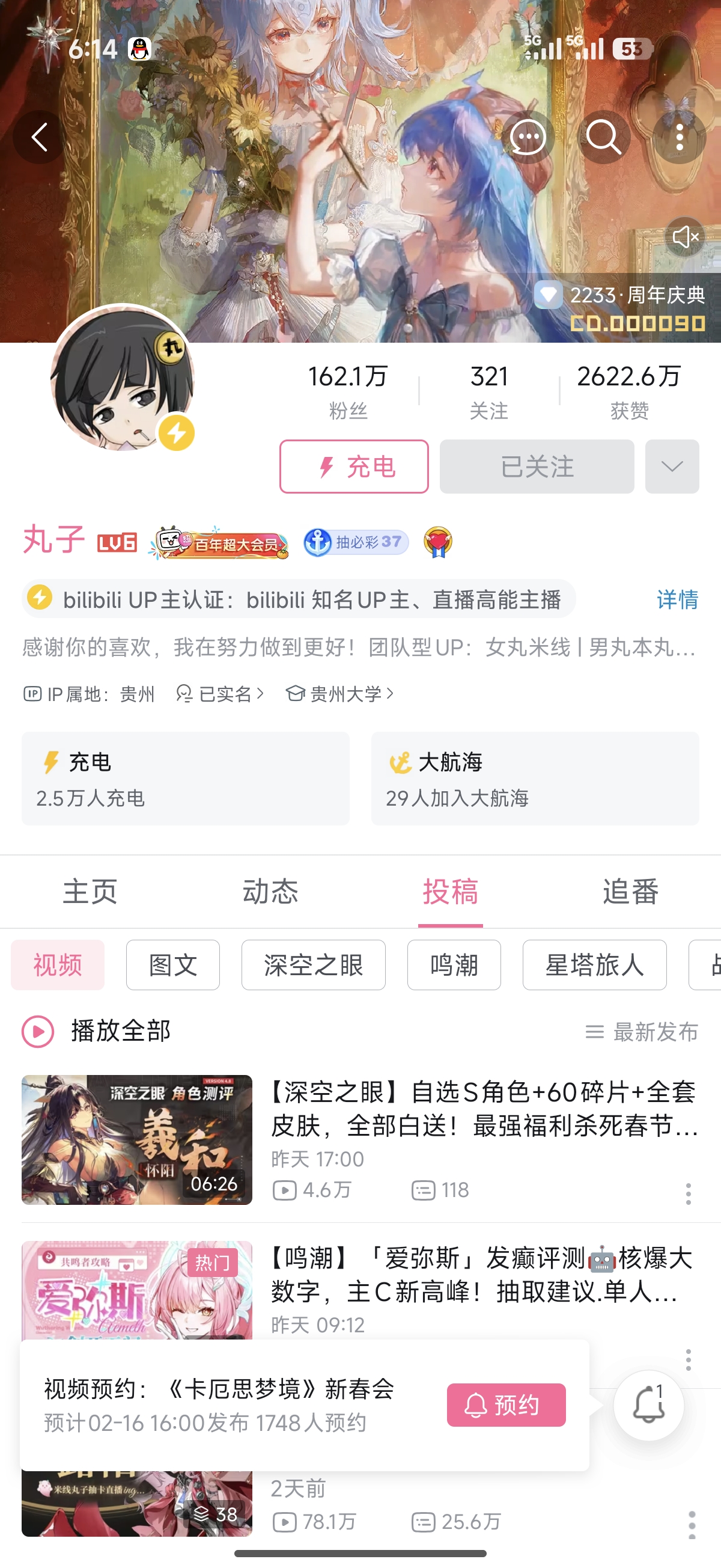
Task: Switch to the 追番 tab
Action: [630, 892]
